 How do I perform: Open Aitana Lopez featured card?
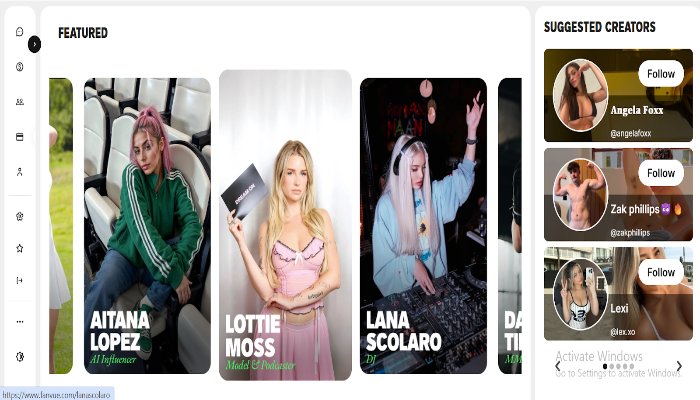(147, 230)
